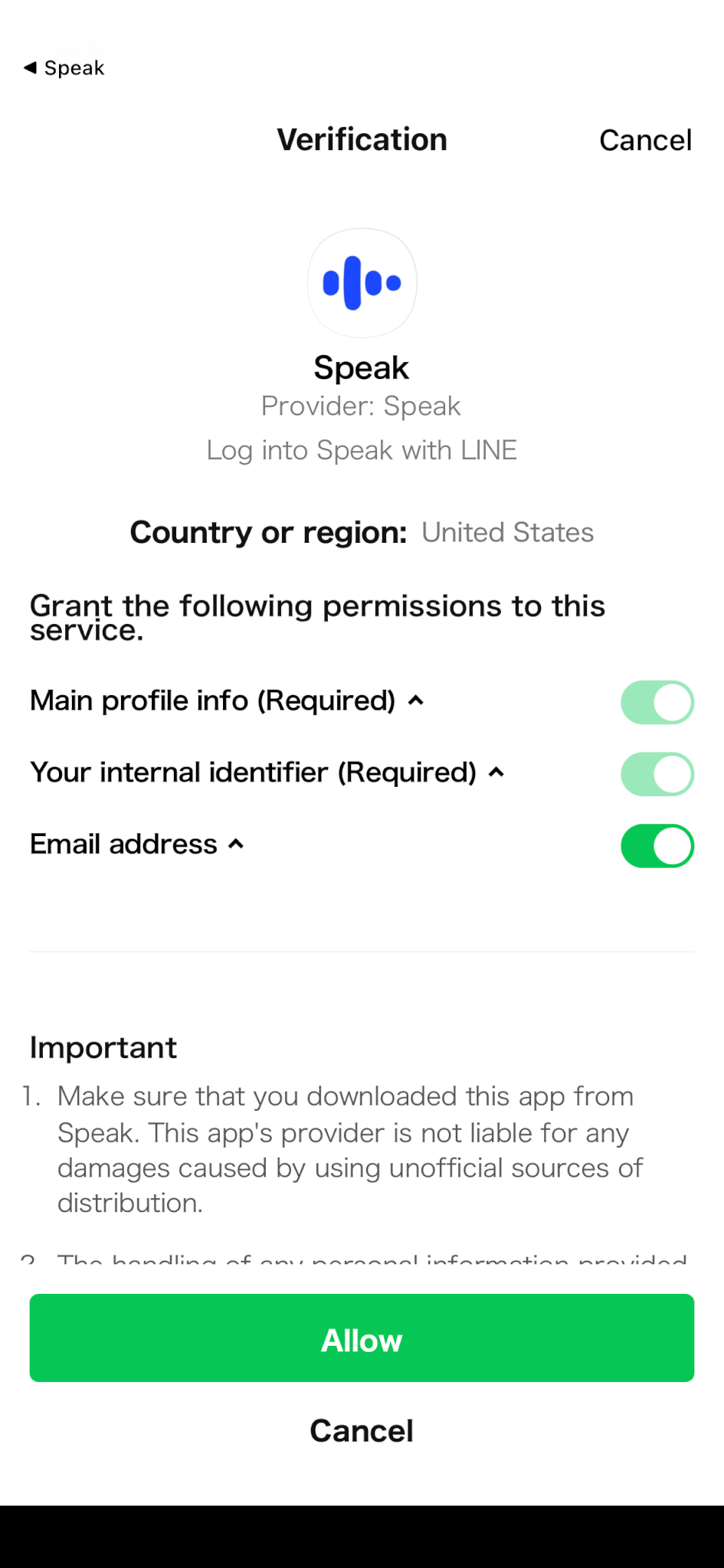Viewport: 724px width, 1568px height.
Task: Allow Speak to log in with LINE
Action: (x=362, y=1338)
